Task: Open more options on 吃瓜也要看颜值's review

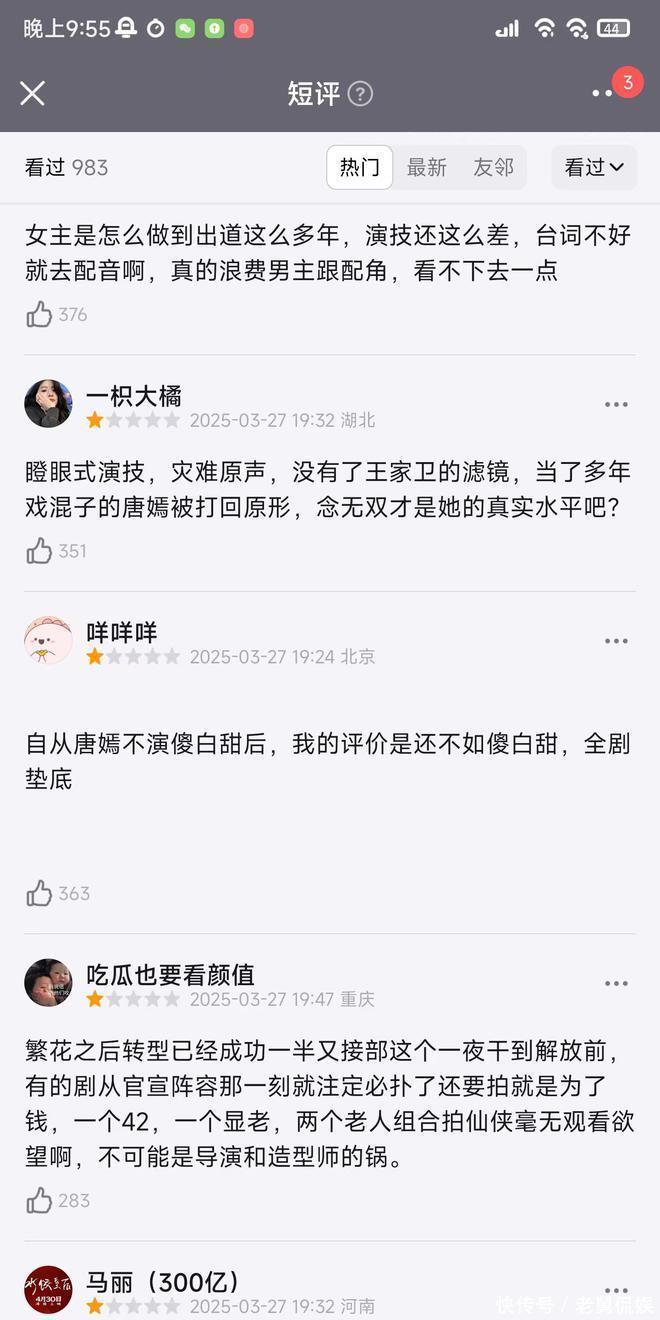Action: pos(616,984)
